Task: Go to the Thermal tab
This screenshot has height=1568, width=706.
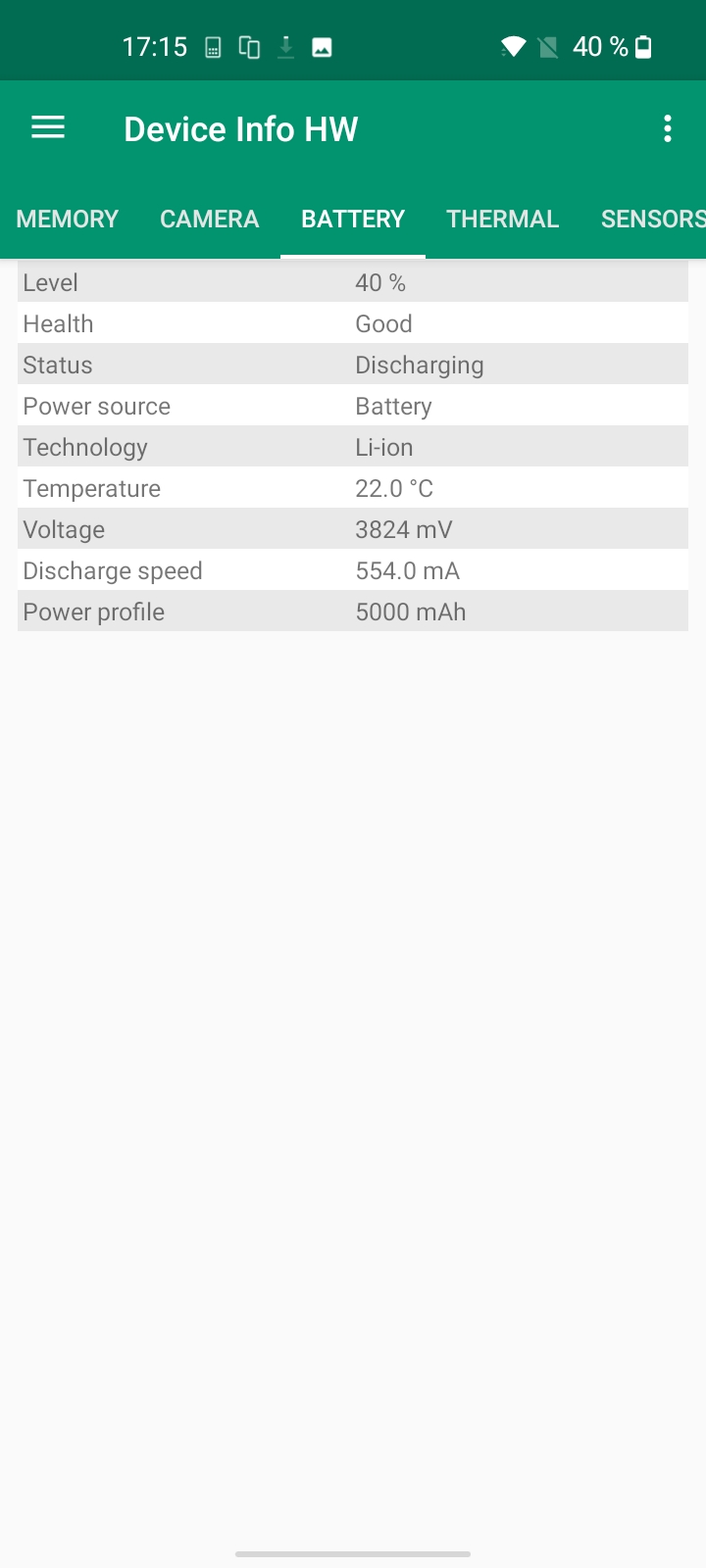Action: coord(502,219)
